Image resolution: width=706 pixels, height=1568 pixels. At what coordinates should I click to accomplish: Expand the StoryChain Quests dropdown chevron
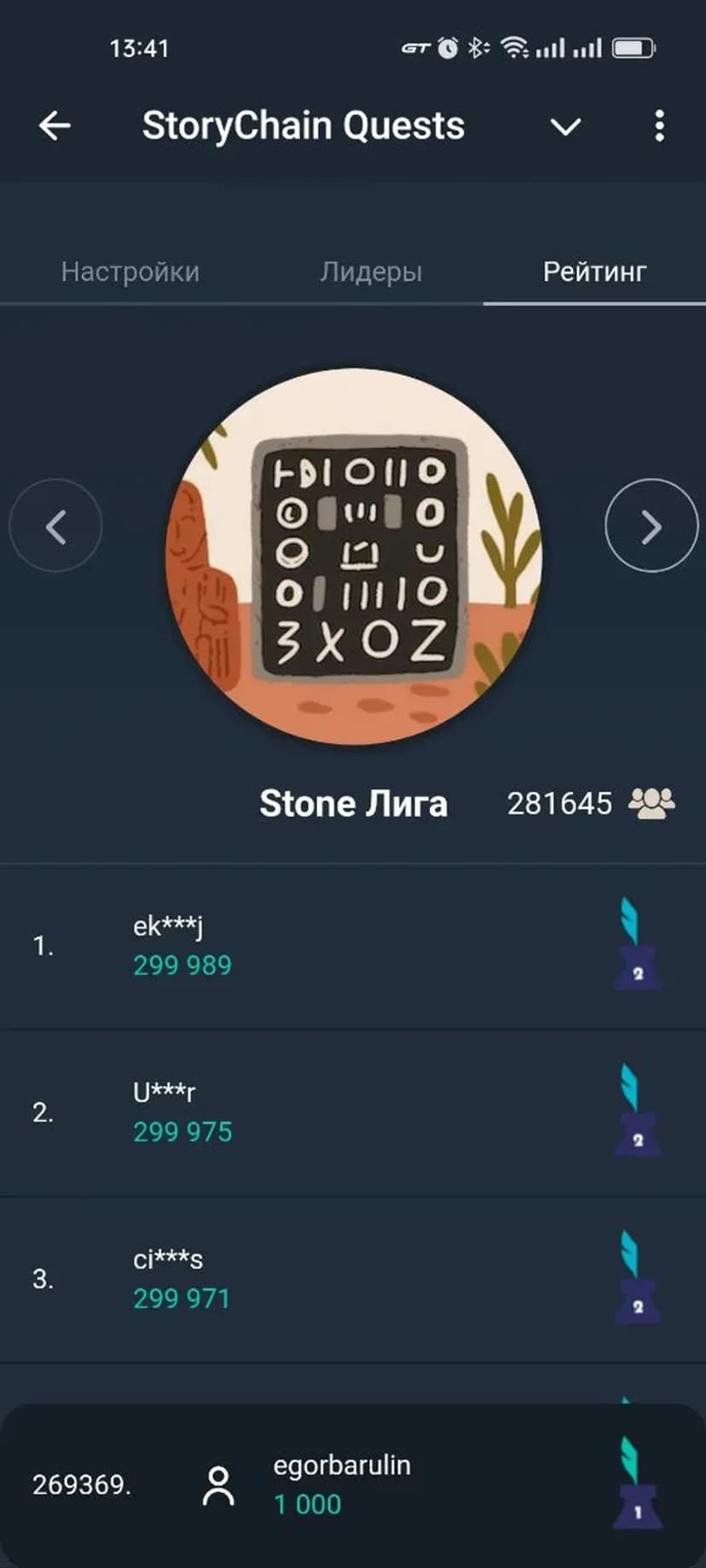565,127
